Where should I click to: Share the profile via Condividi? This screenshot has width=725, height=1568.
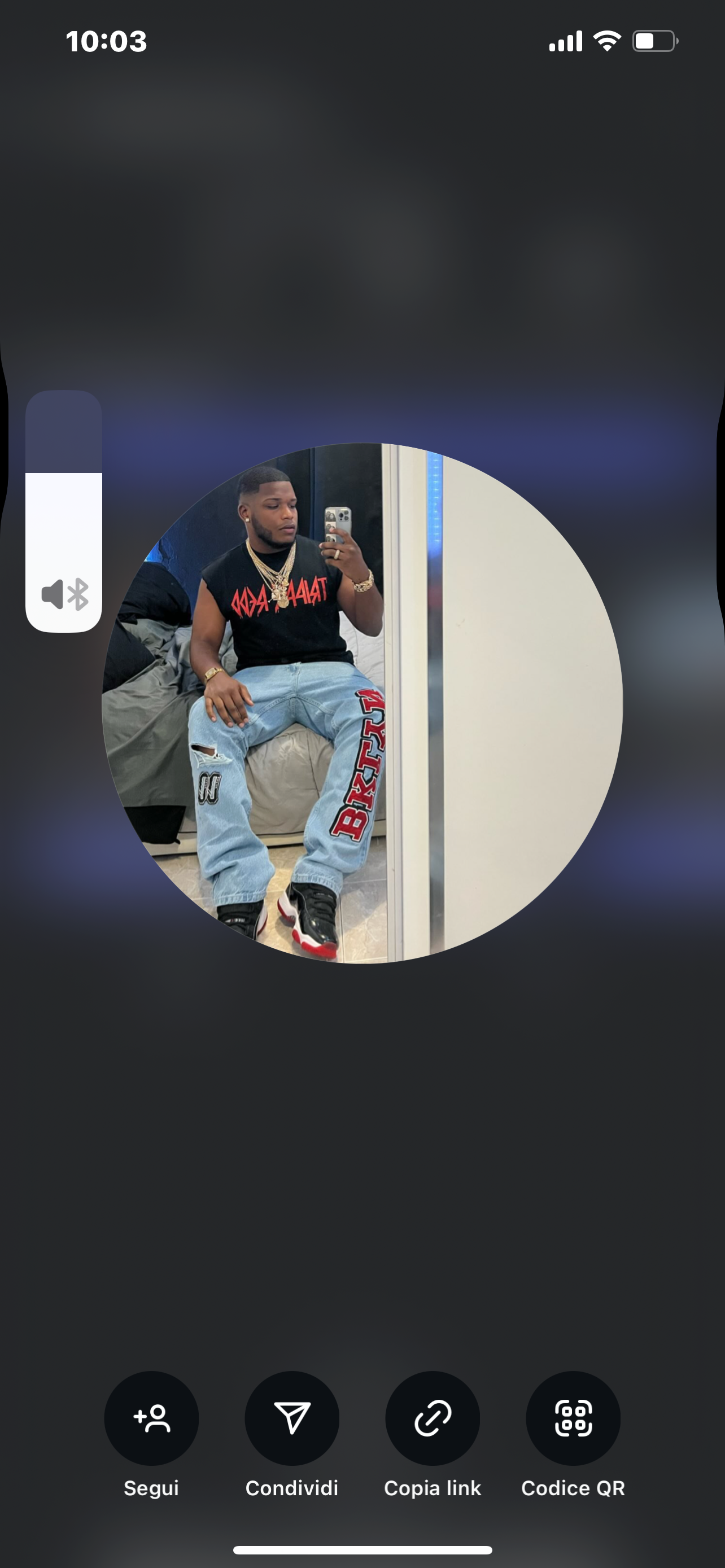tap(291, 1418)
